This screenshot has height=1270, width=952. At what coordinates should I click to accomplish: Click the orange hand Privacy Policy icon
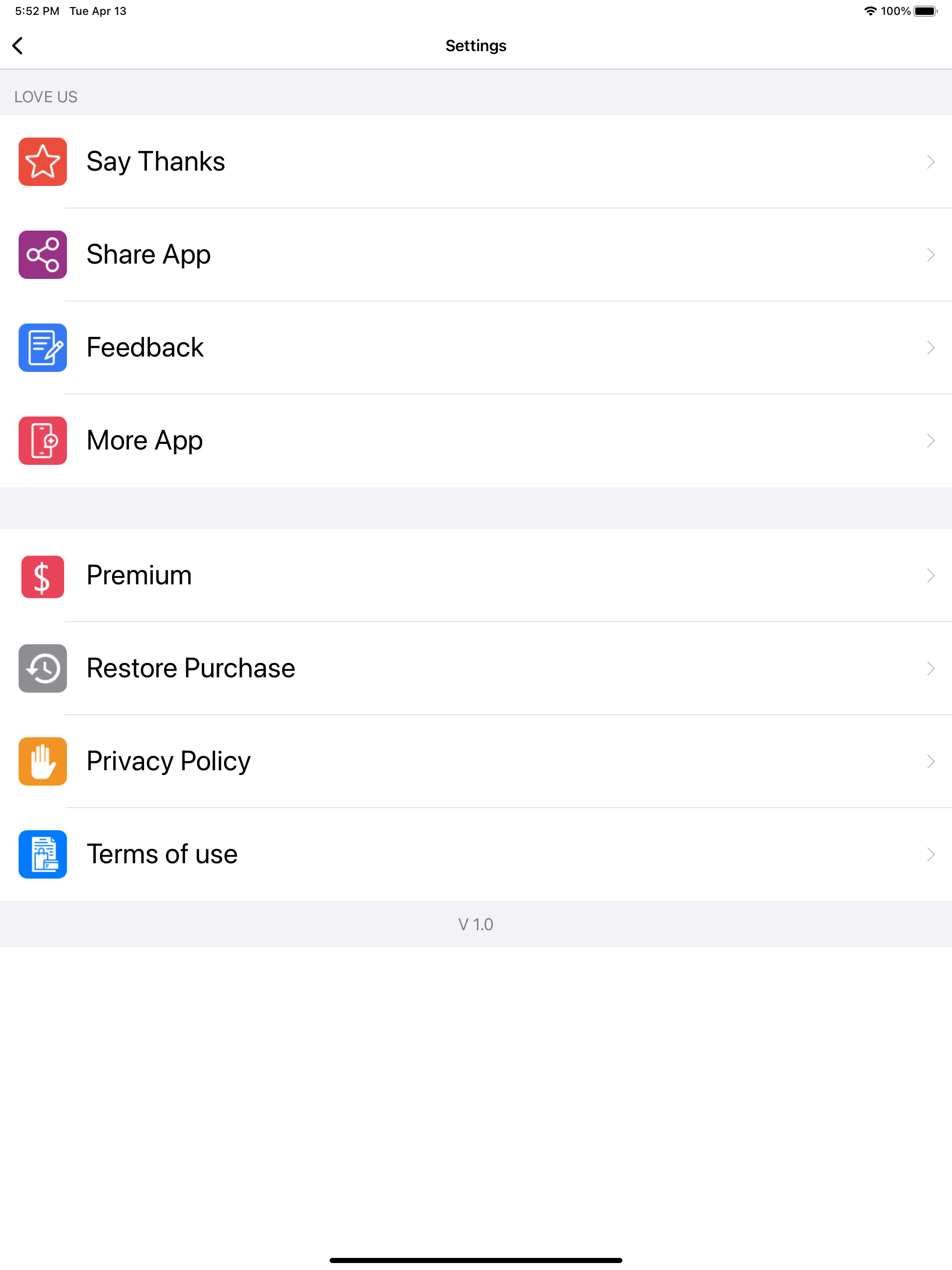point(42,761)
